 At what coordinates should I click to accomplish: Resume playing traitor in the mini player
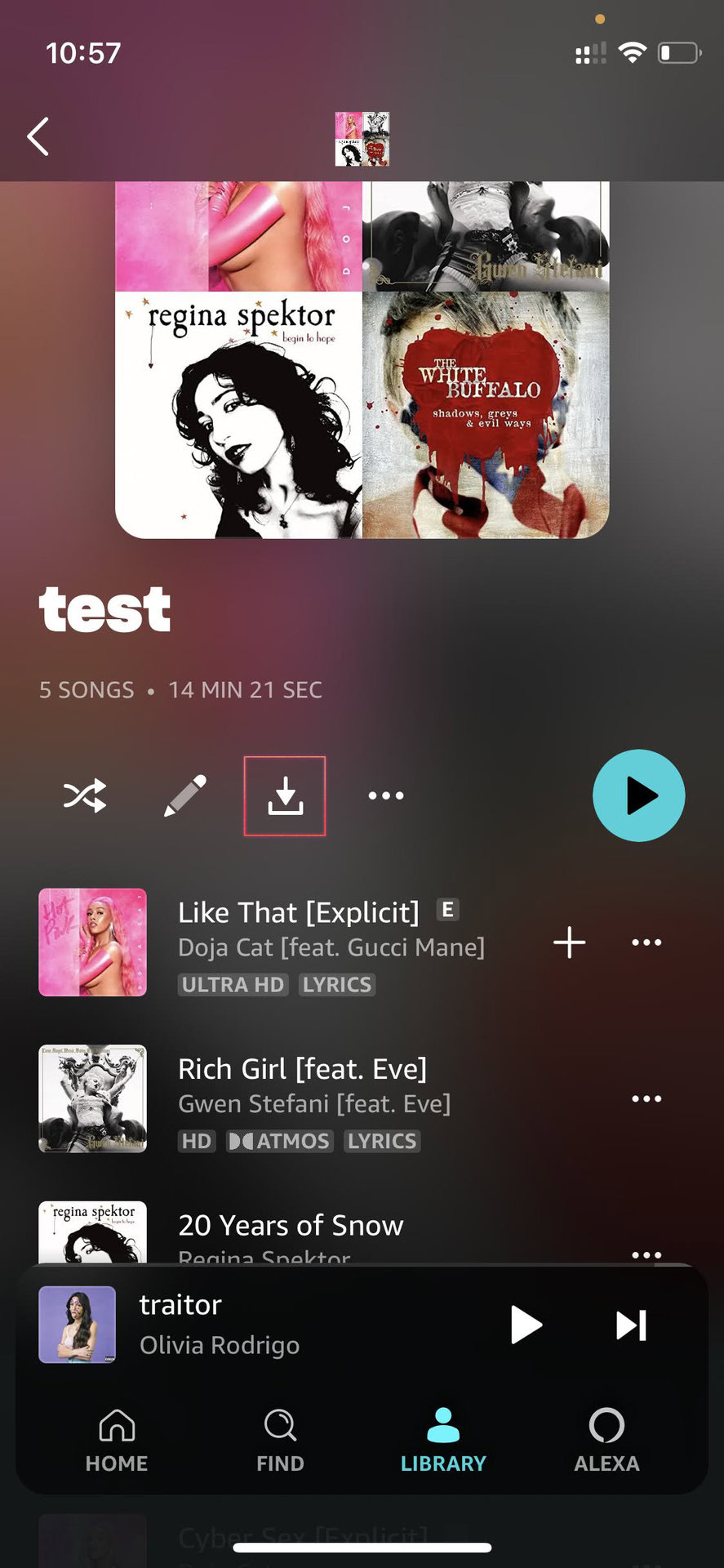click(526, 1325)
